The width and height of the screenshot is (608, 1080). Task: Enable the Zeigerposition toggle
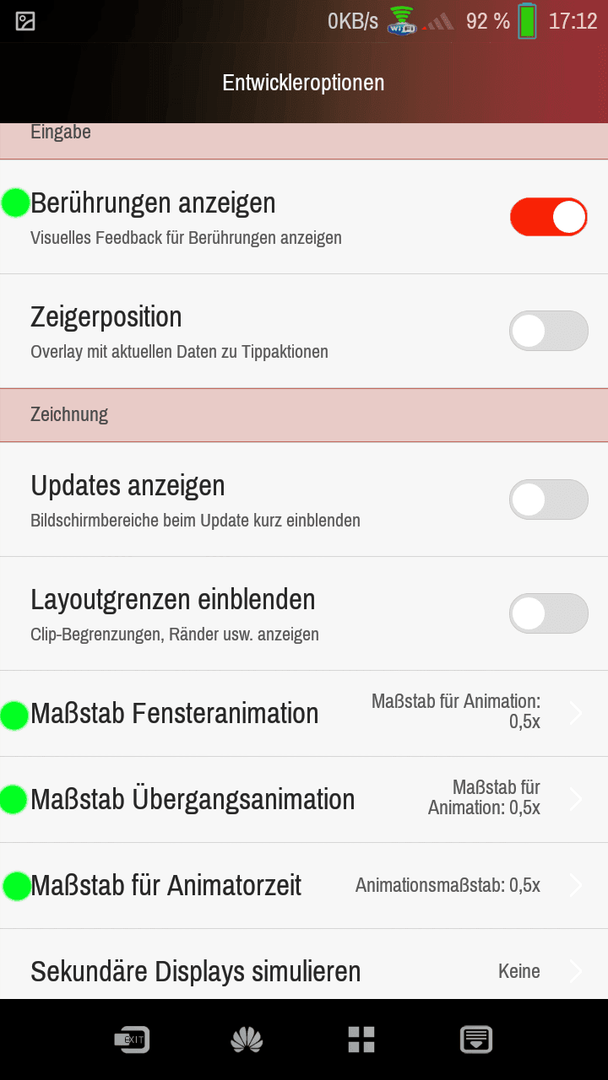(x=548, y=331)
